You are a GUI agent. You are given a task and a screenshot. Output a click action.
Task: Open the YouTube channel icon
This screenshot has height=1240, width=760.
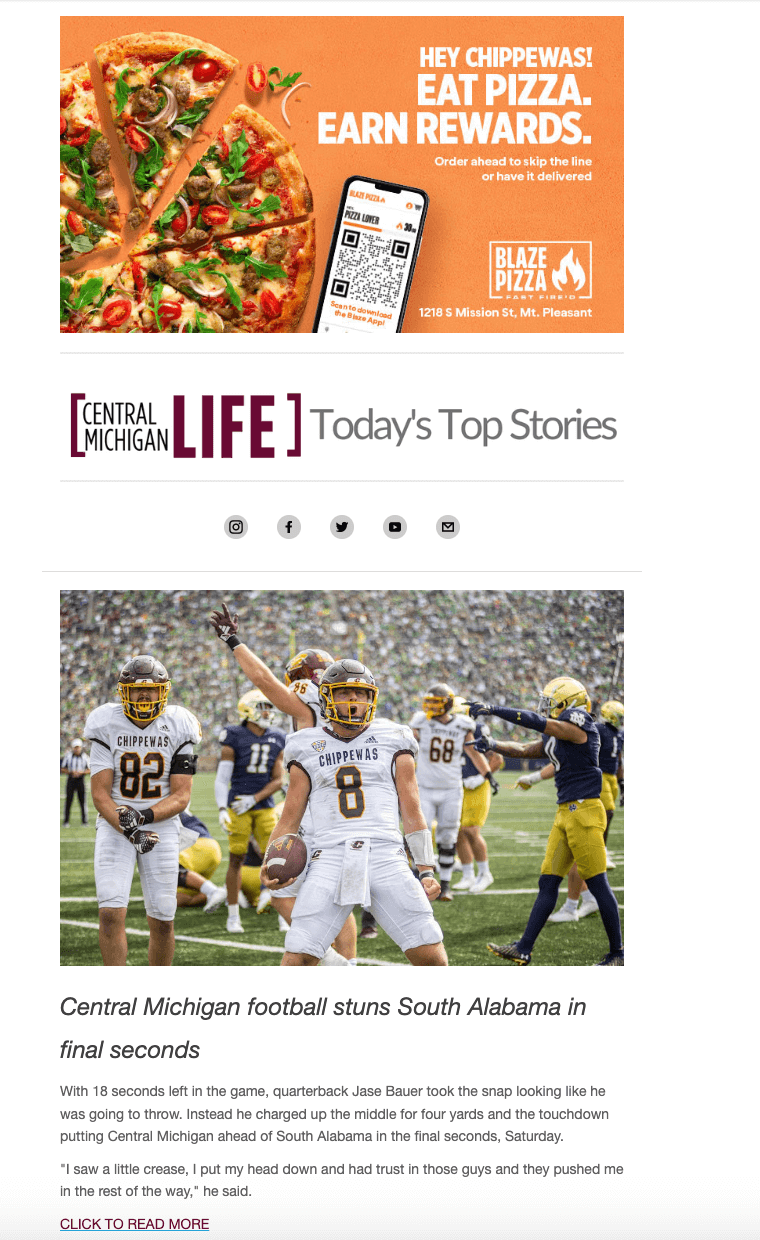coord(395,527)
